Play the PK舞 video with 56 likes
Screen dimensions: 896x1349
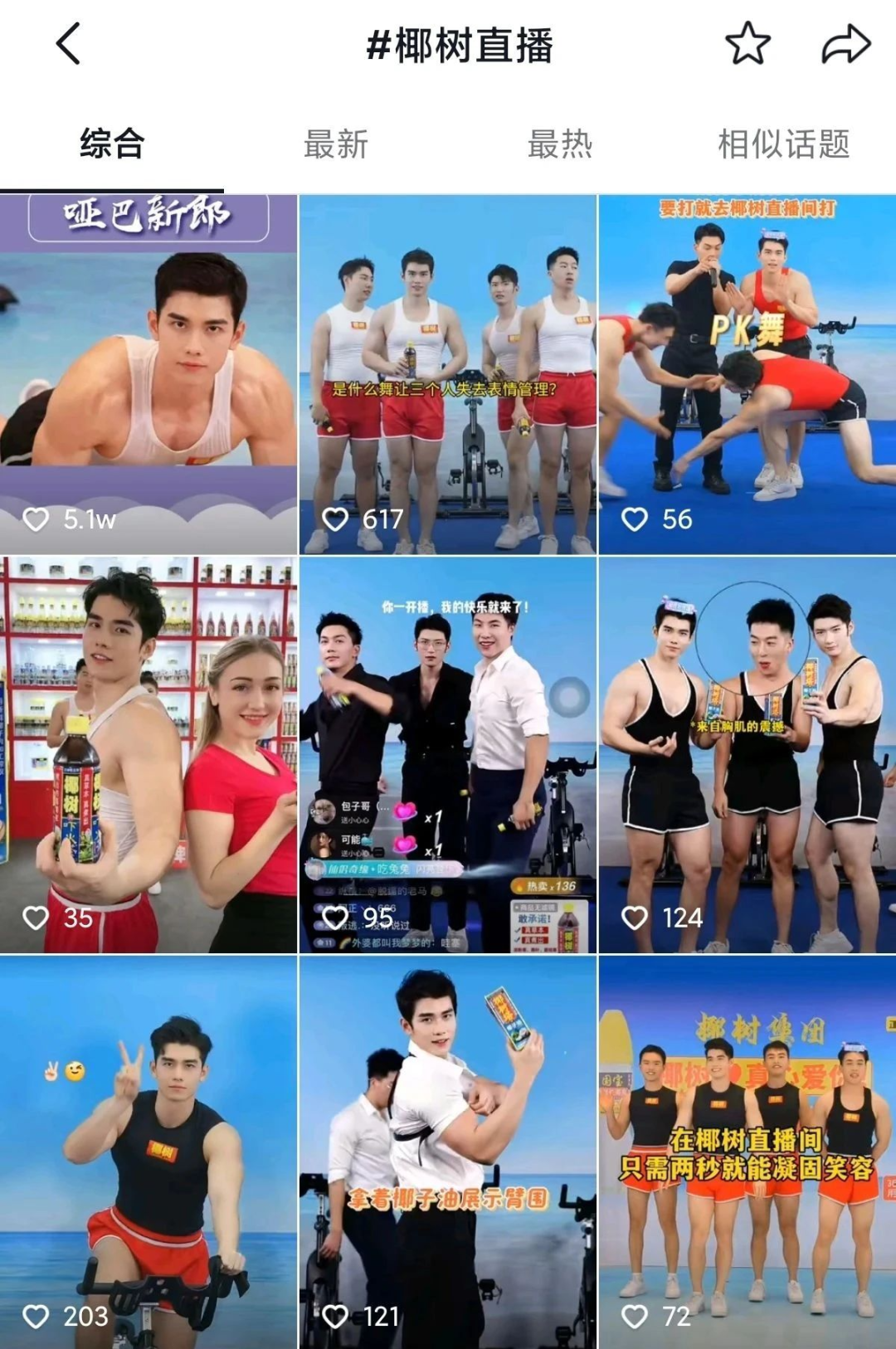pos(747,373)
